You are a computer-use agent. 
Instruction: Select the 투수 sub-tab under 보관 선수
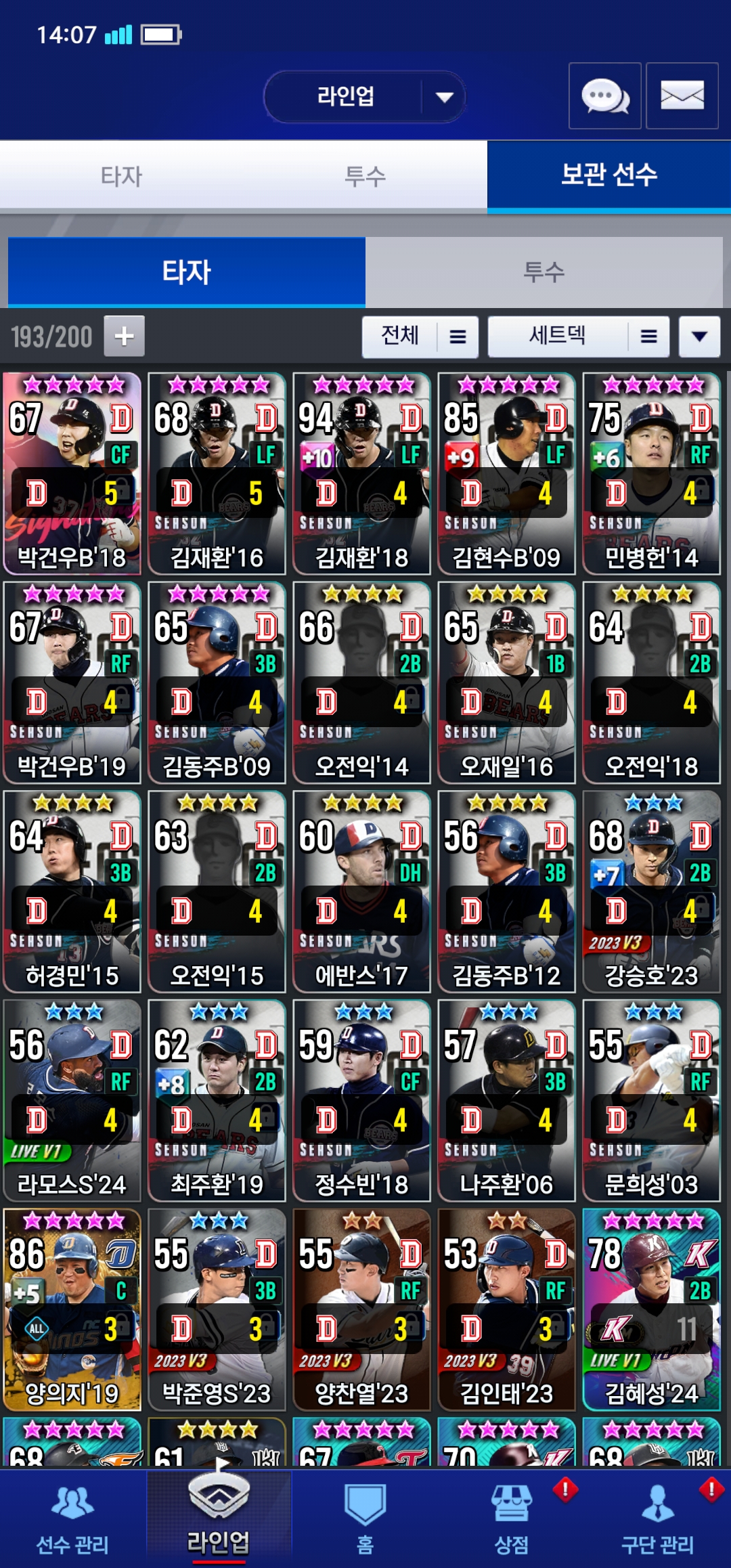pos(544,272)
